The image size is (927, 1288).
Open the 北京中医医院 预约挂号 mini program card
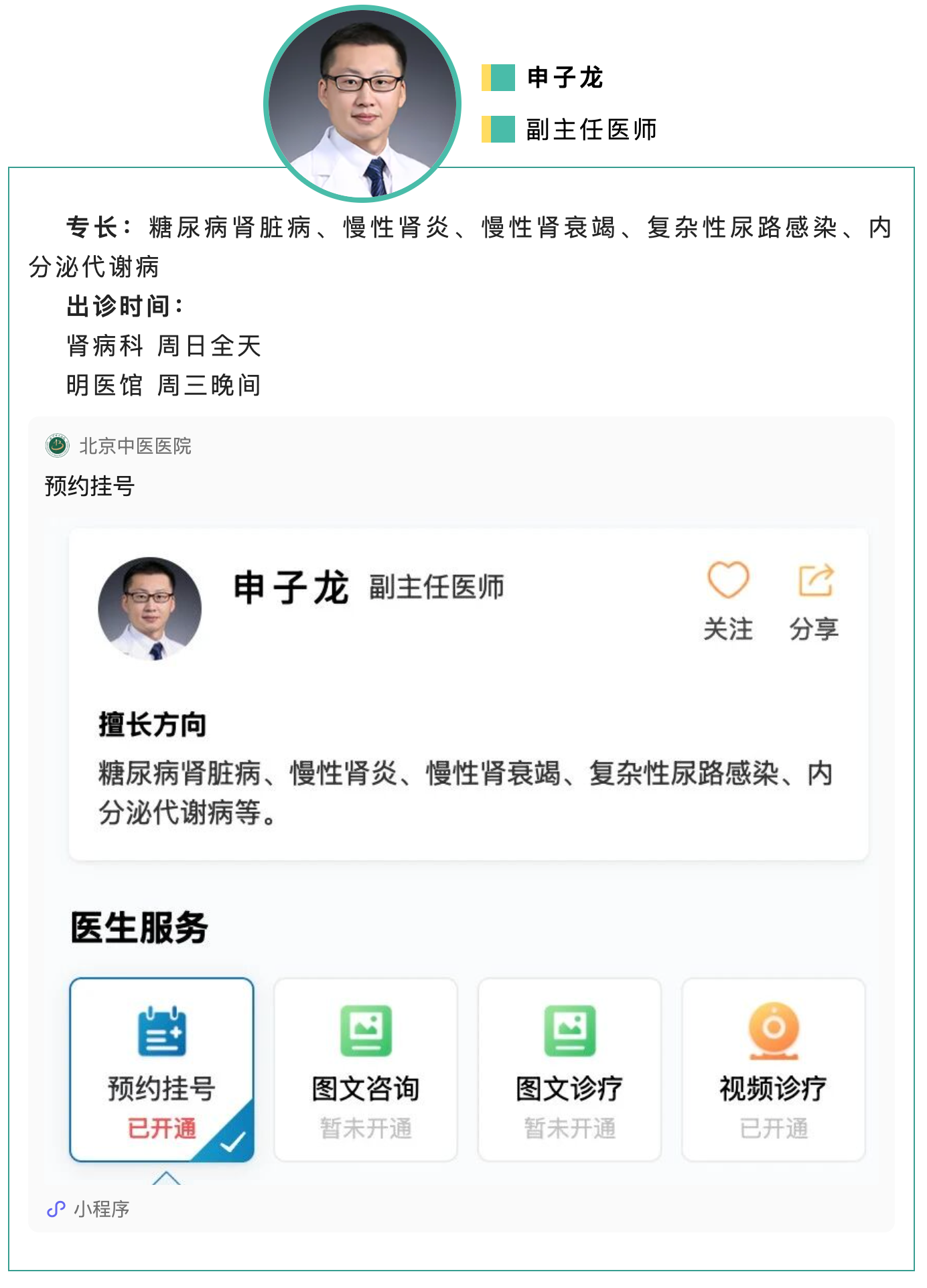click(x=90, y=485)
